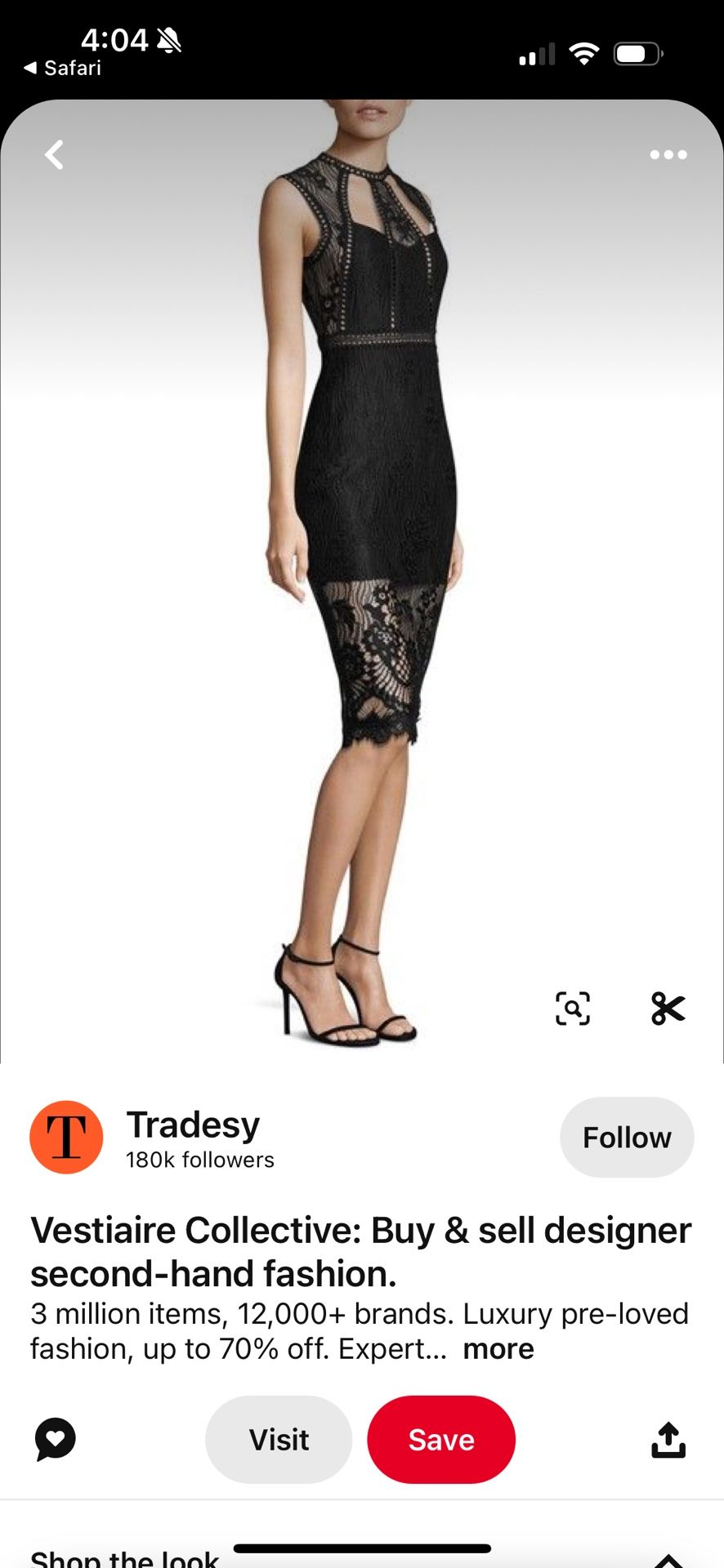Open the three-dot overflow menu
Image resolution: width=724 pixels, height=1568 pixels.
668,154
